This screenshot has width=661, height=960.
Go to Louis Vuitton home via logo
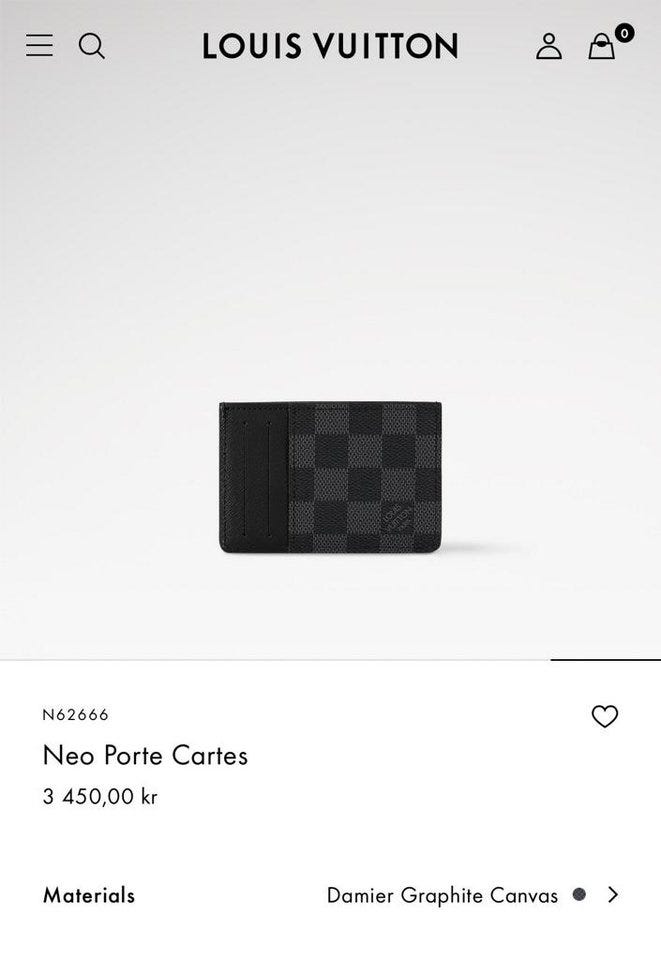330,46
